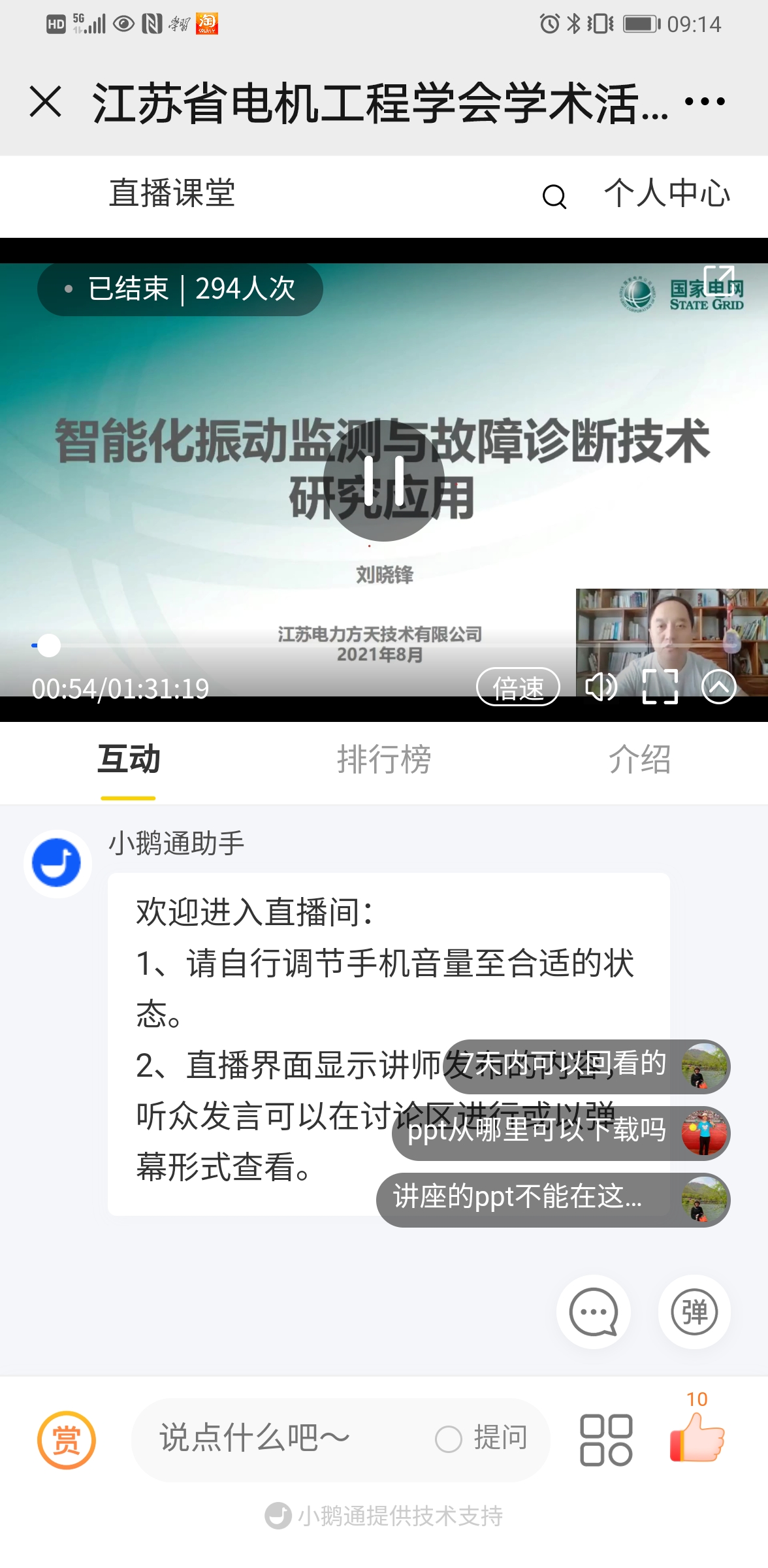
Task: Open the three-dot overflow menu
Action: tap(705, 102)
